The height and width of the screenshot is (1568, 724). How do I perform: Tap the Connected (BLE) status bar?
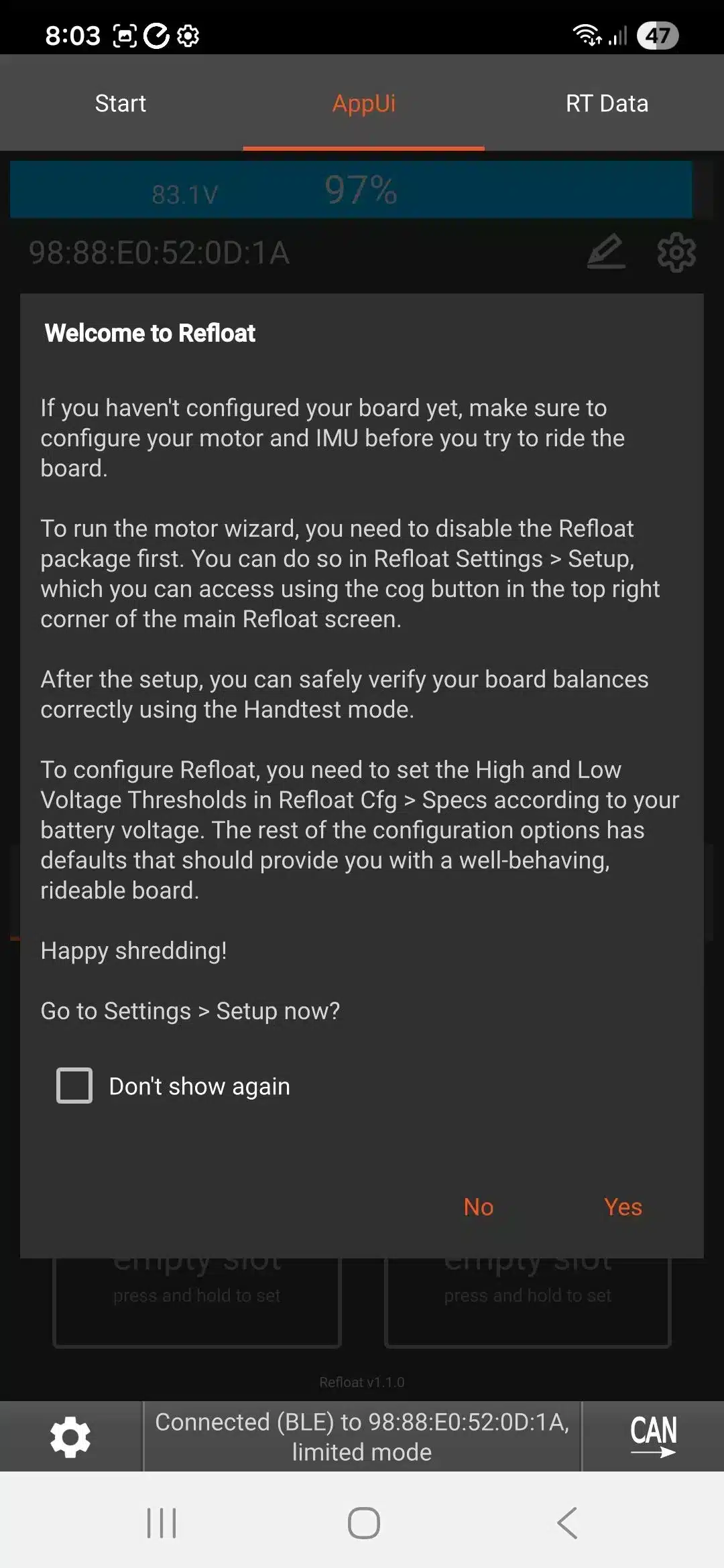coord(362,1437)
